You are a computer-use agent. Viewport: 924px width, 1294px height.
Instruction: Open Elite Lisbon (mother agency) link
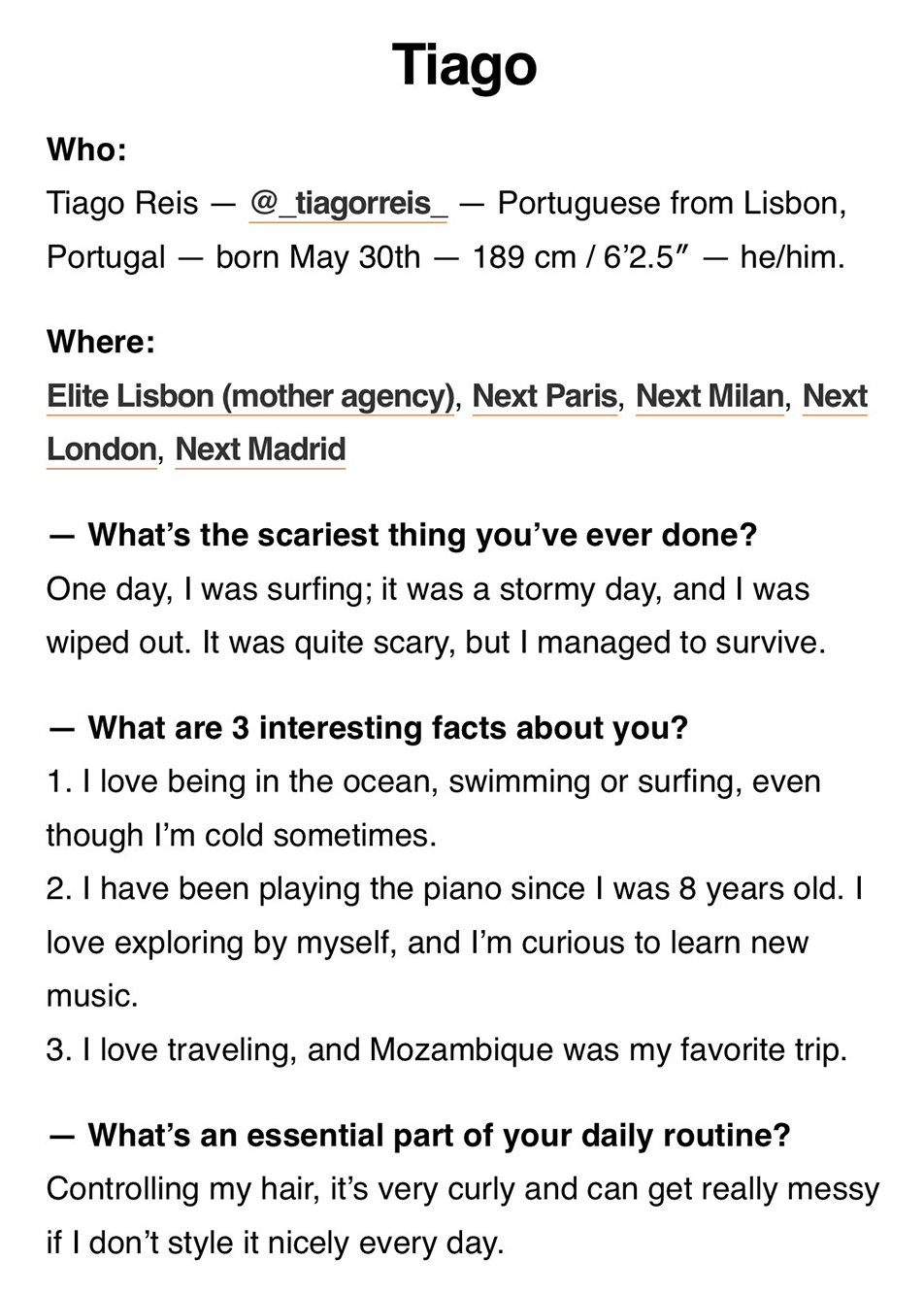(x=250, y=396)
